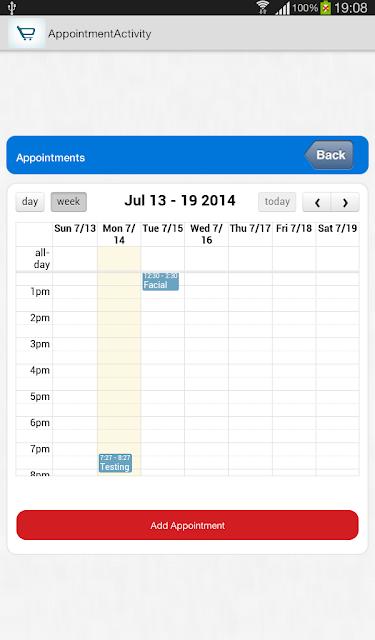Advance to the next week
Image resolution: width=375 pixels, height=640 pixels.
[345, 202]
